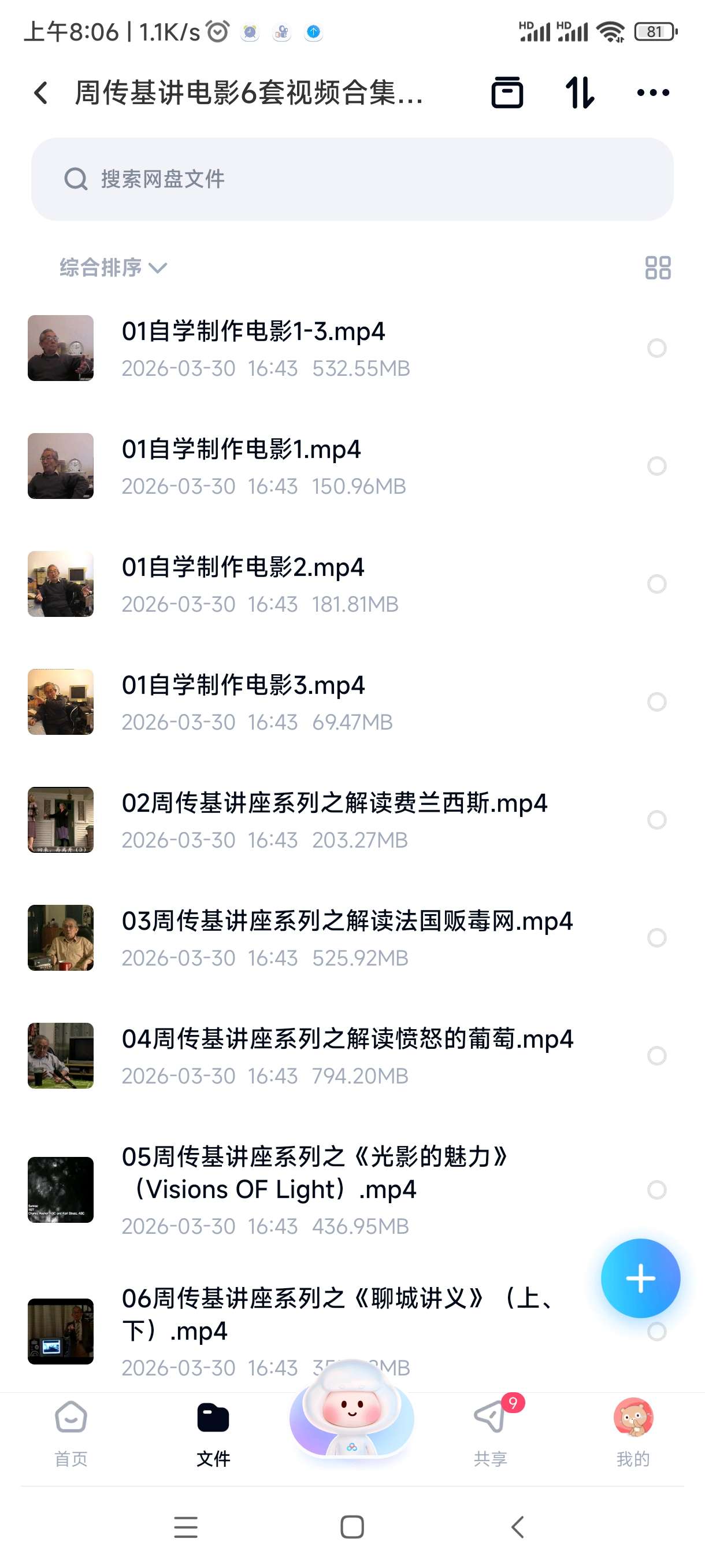This screenshot has width=705, height=1568.
Task: Go back from the folder view
Action: 41,93
